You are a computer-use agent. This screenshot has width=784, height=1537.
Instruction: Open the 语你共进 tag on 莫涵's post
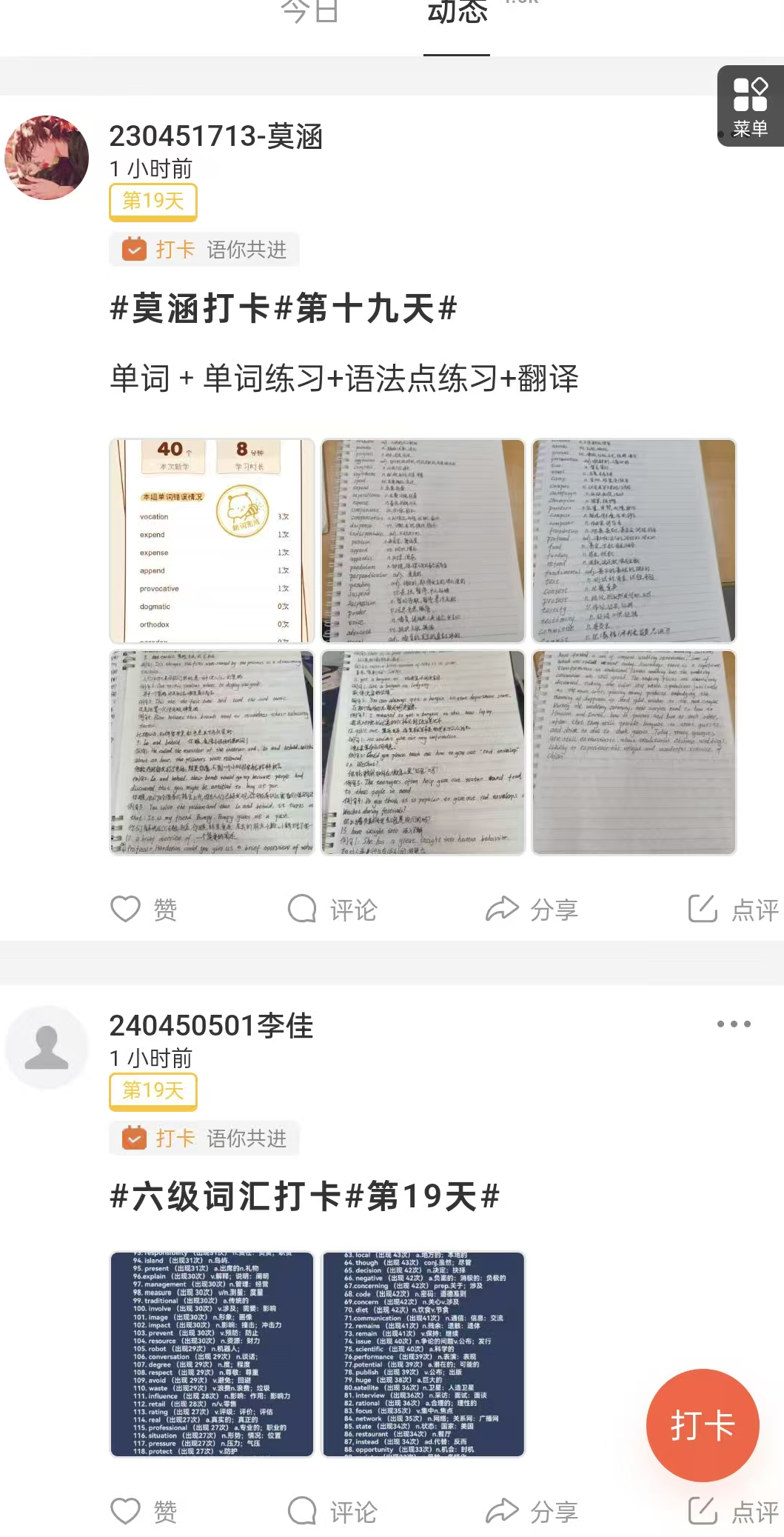(x=246, y=250)
